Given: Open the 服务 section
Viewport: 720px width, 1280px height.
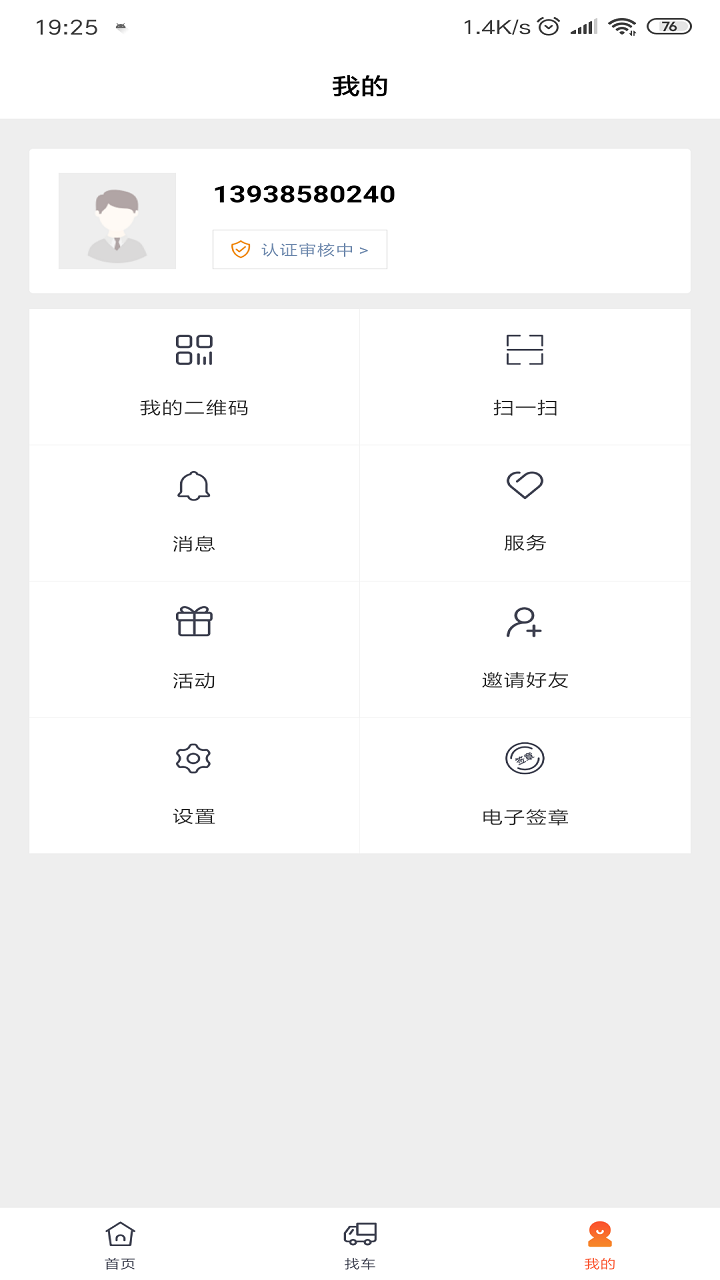Looking at the screenshot, I should coord(525,513).
